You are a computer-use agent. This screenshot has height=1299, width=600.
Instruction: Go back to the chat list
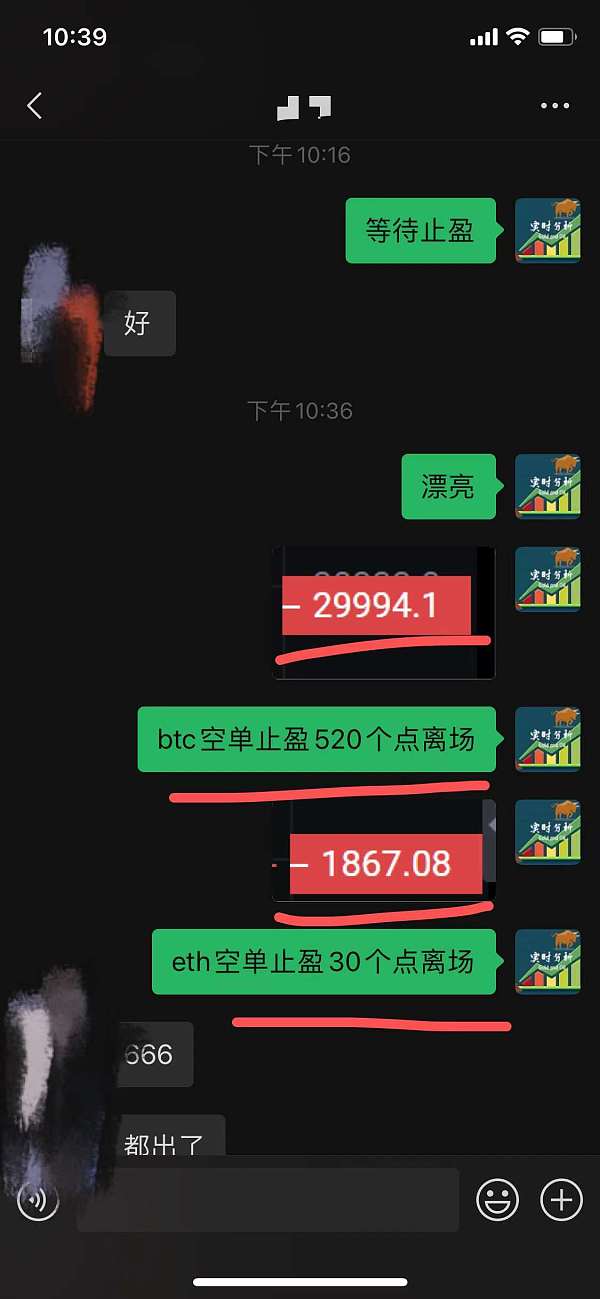click(35, 106)
